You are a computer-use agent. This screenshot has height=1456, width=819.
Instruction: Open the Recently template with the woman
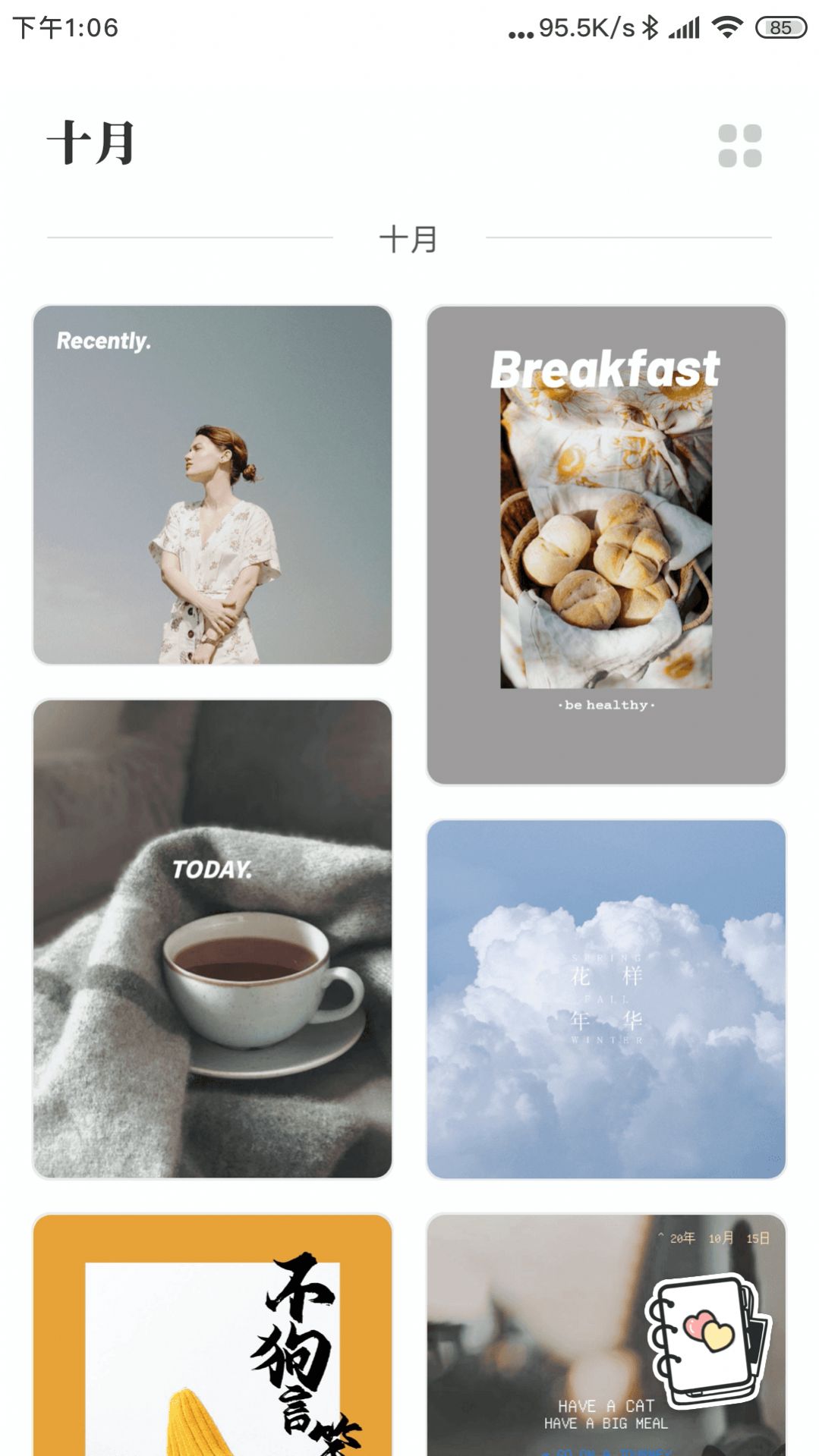pos(213,485)
